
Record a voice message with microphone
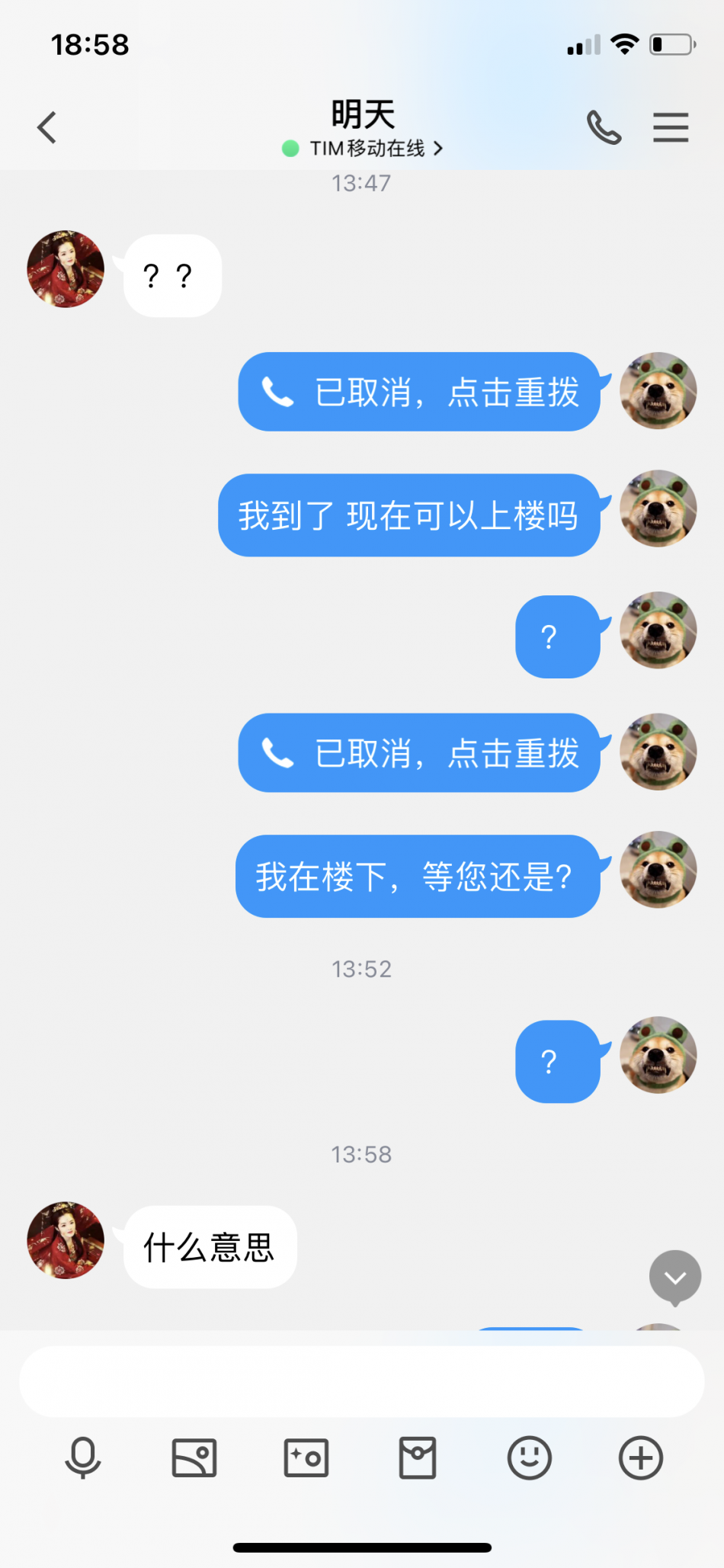pos(82,1457)
